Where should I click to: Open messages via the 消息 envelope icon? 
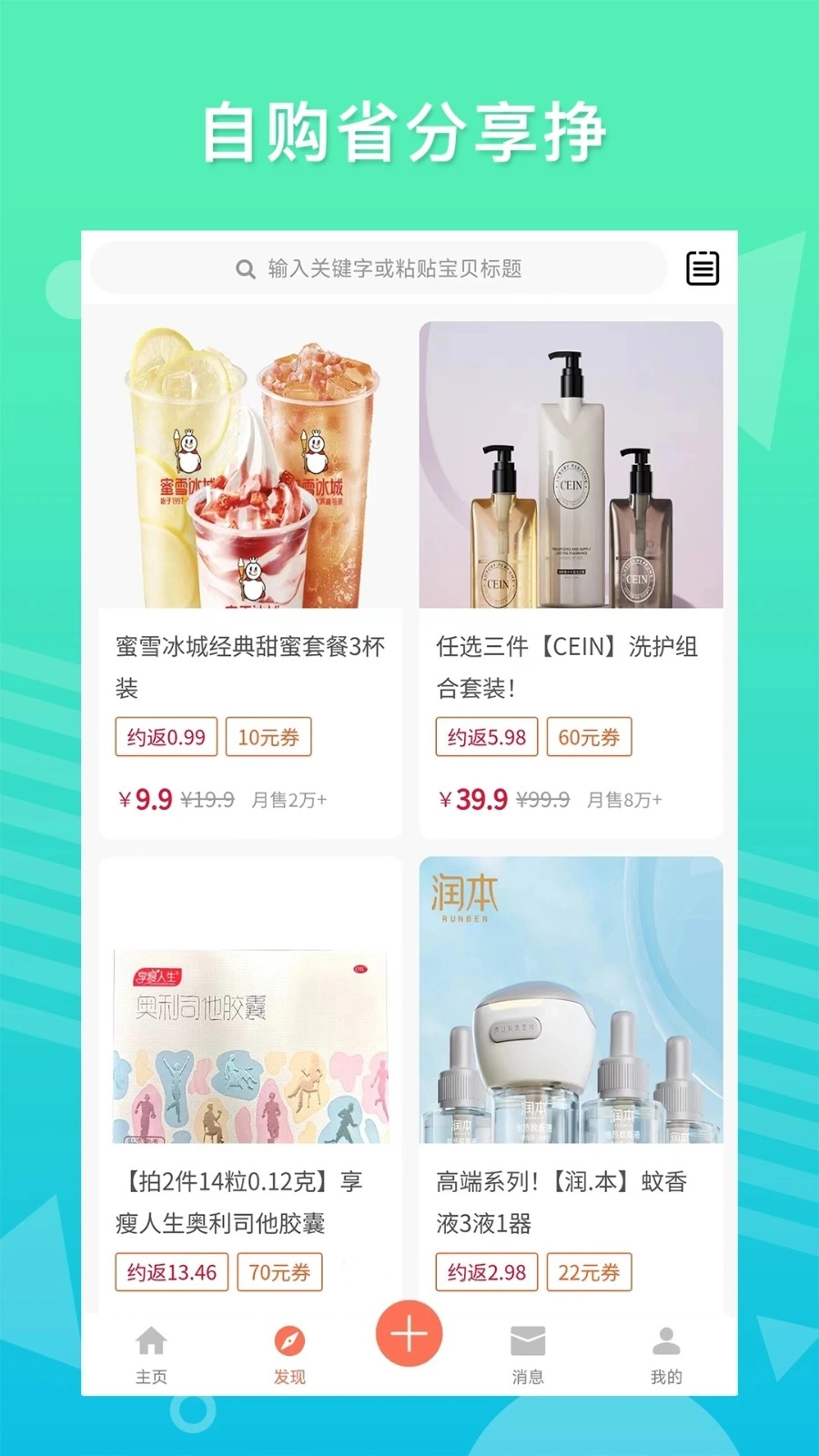pos(529,1340)
